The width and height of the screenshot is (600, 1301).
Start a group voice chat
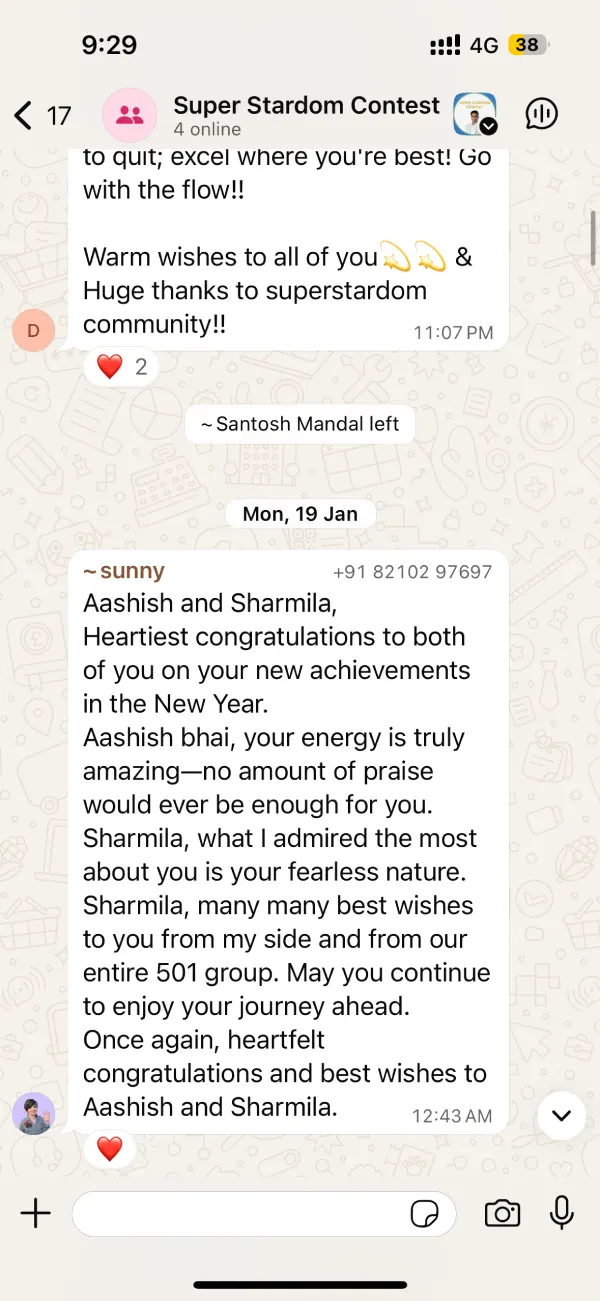click(541, 115)
